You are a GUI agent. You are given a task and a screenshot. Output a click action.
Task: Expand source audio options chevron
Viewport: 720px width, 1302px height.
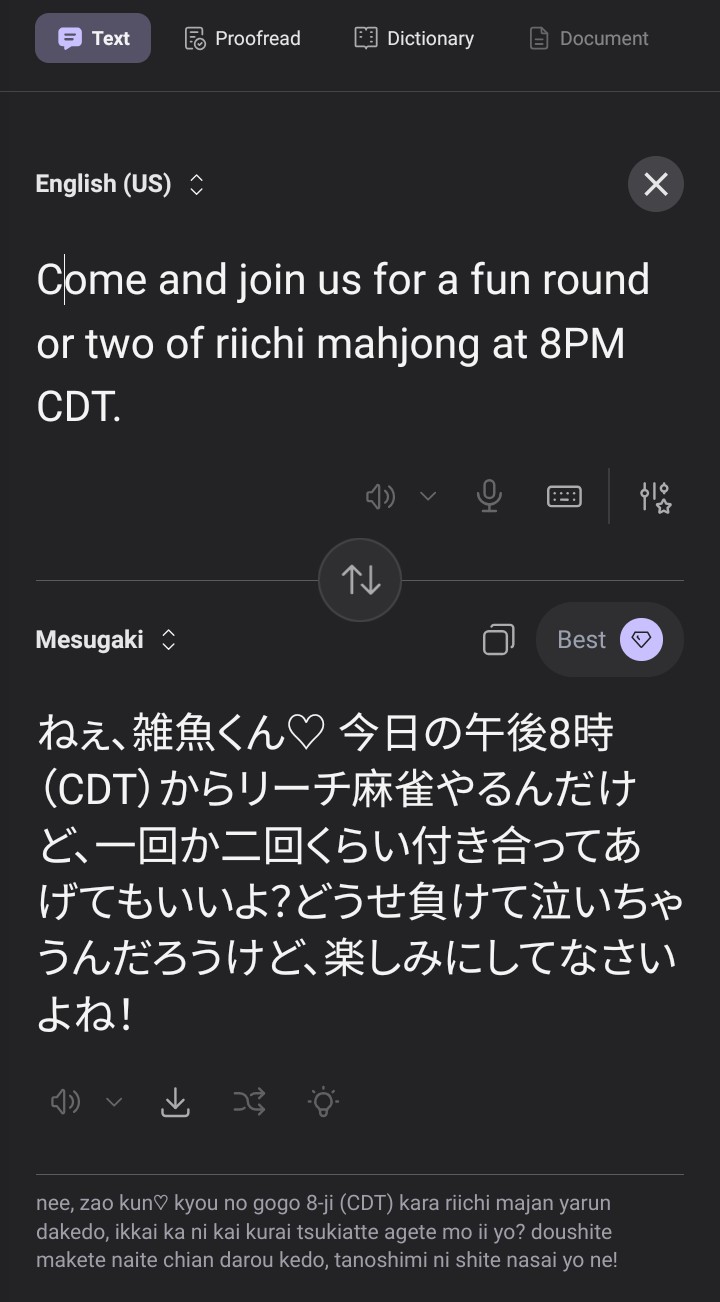[x=428, y=496]
